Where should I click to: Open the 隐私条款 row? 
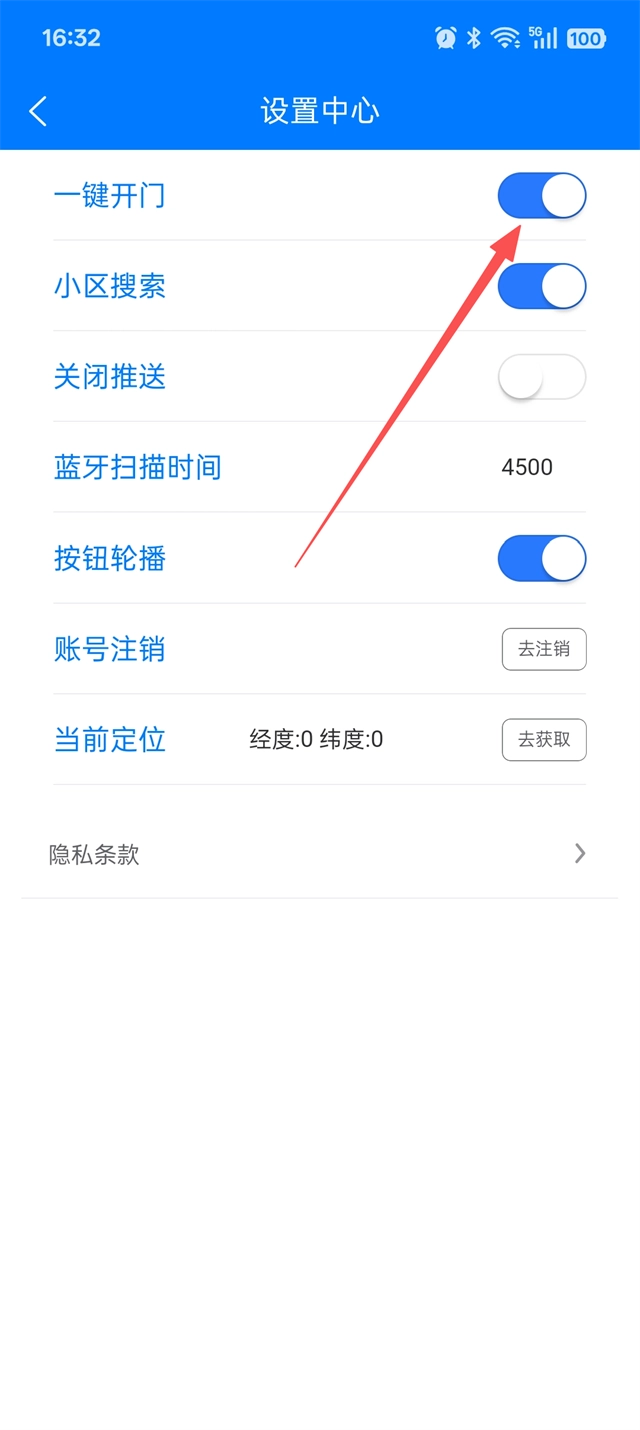[320, 854]
